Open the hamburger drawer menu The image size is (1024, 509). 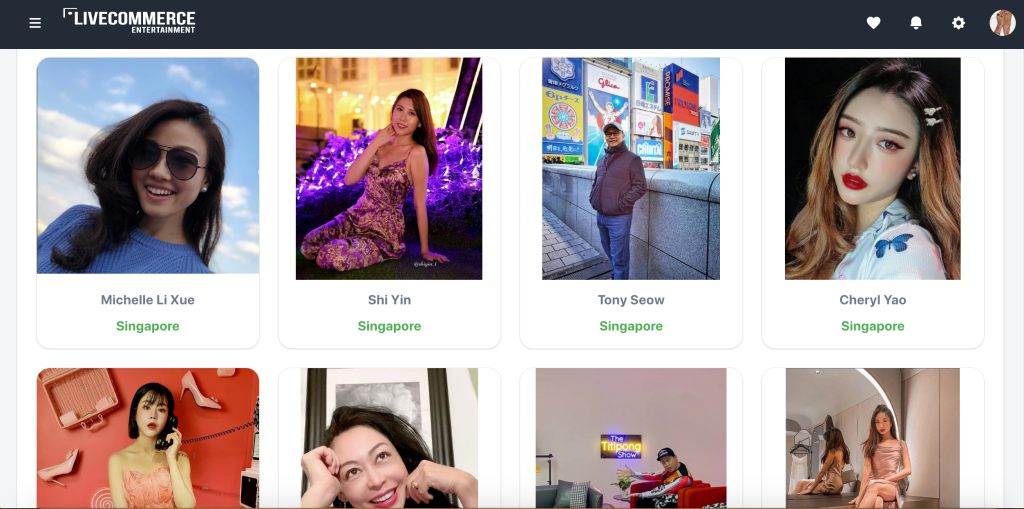35,23
